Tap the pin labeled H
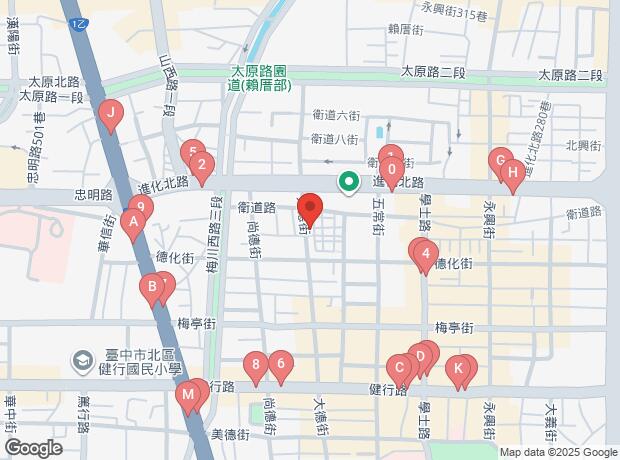 point(513,173)
